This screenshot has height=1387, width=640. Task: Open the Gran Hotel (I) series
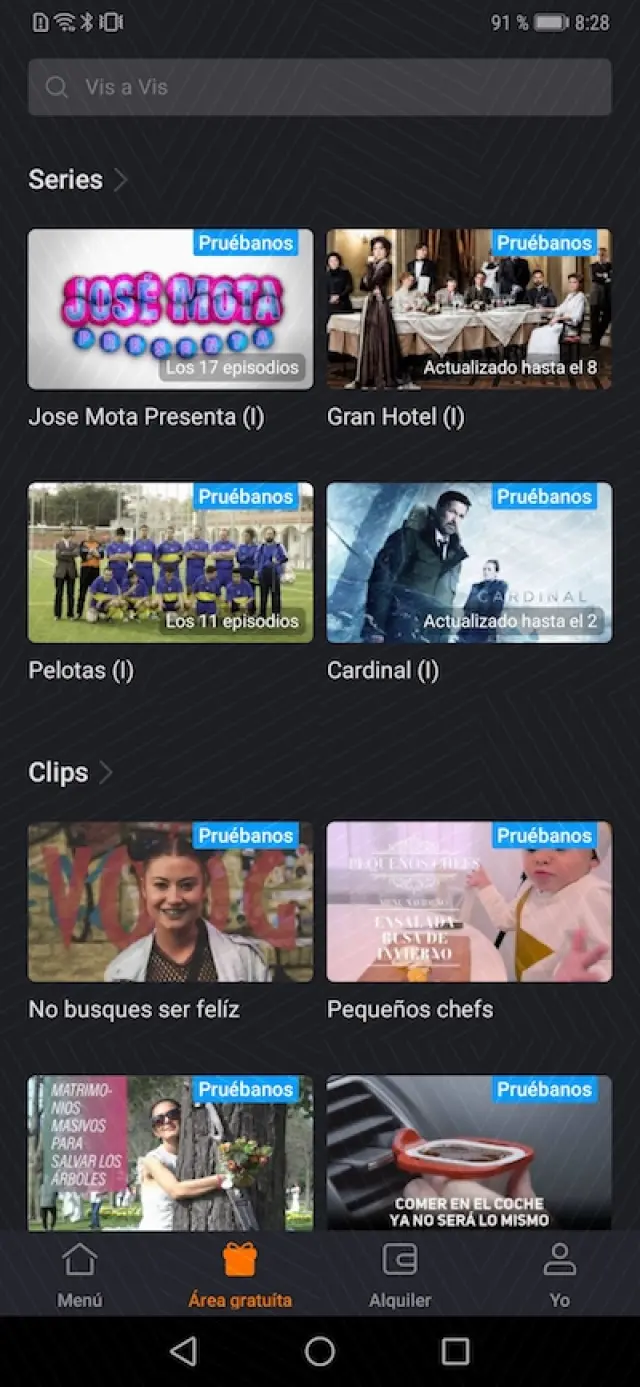[x=469, y=310]
